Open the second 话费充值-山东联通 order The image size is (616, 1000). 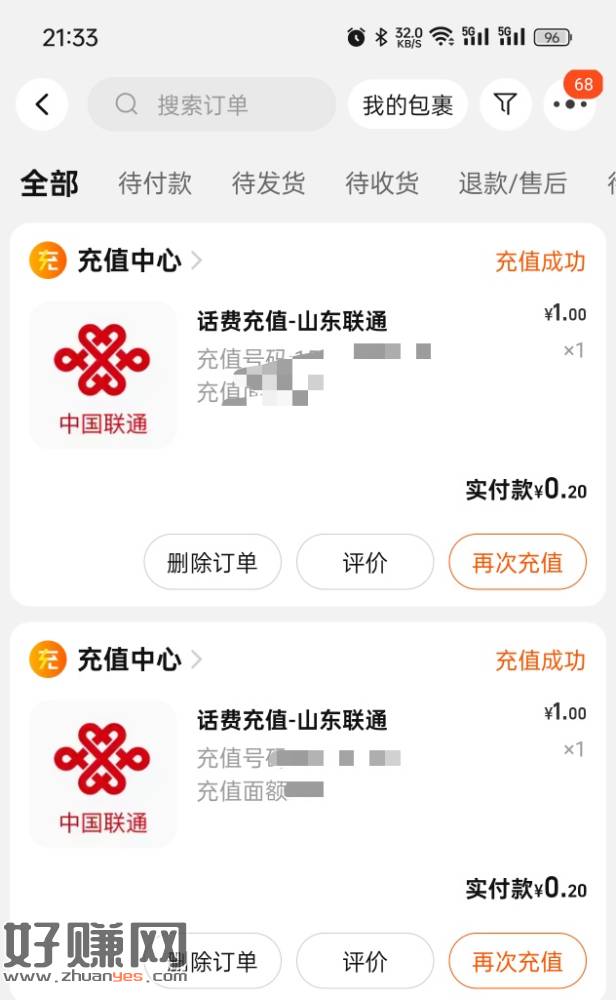click(292, 720)
